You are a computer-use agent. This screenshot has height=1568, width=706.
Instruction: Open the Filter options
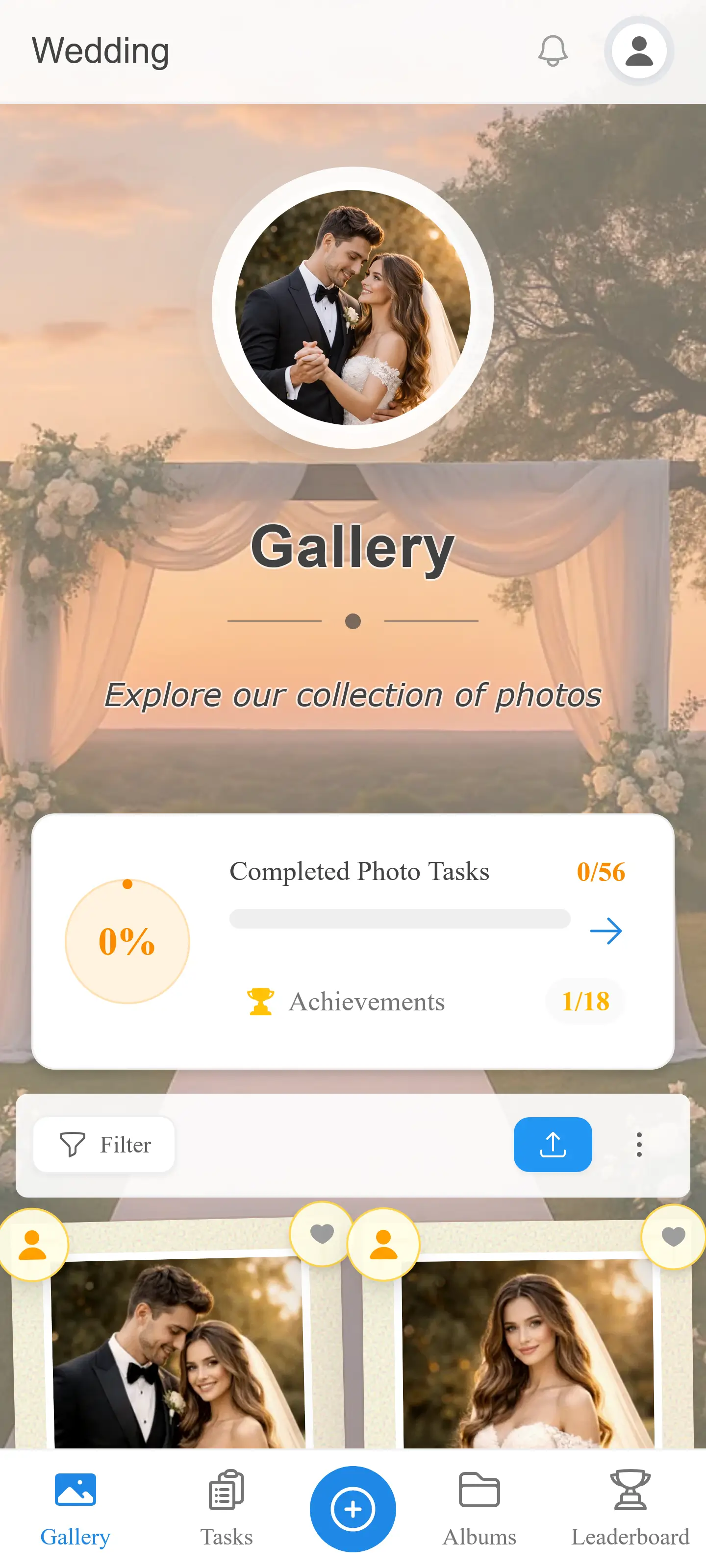(x=104, y=1144)
